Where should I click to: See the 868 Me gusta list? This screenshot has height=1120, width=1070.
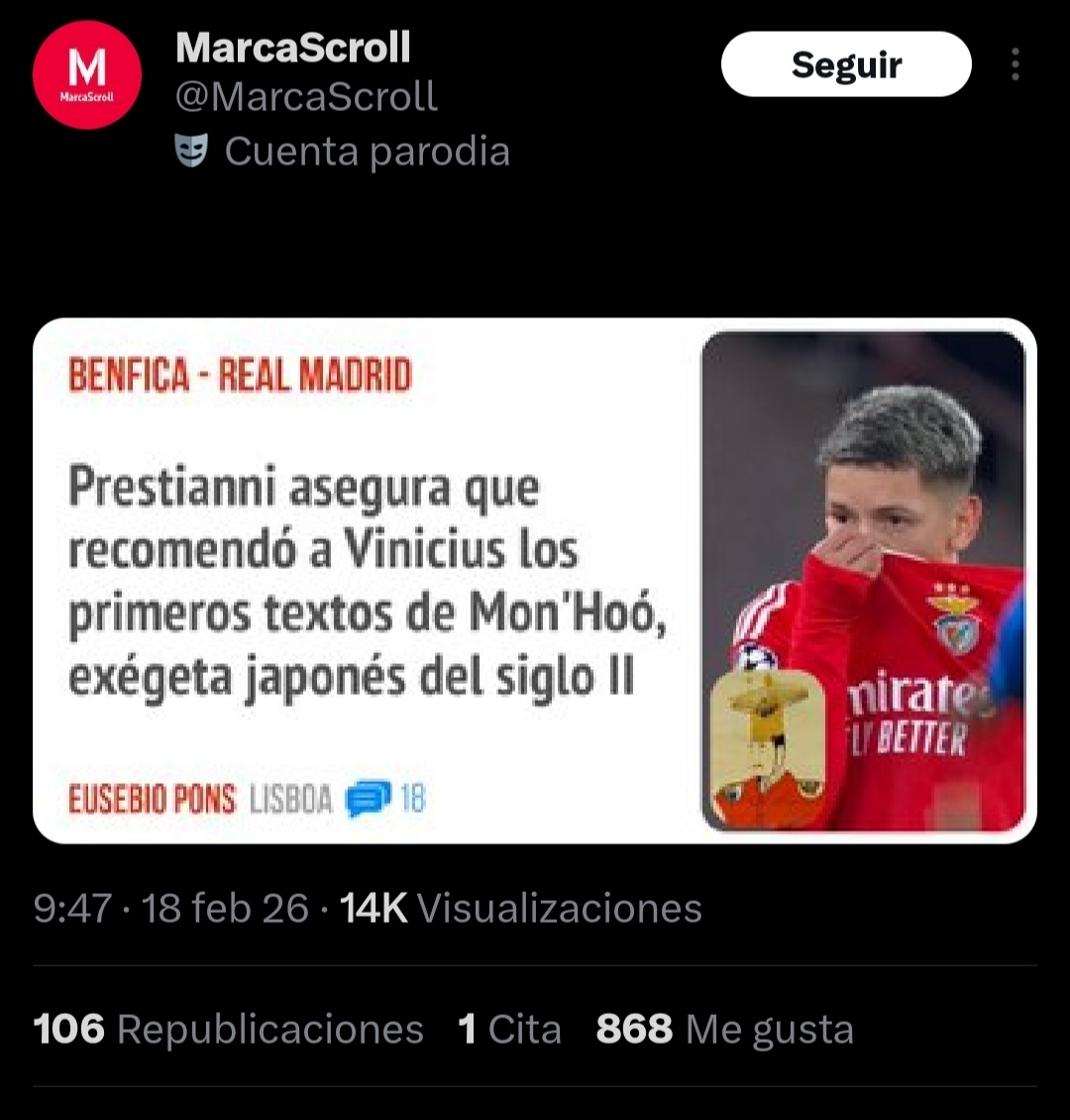click(x=724, y=1029)
